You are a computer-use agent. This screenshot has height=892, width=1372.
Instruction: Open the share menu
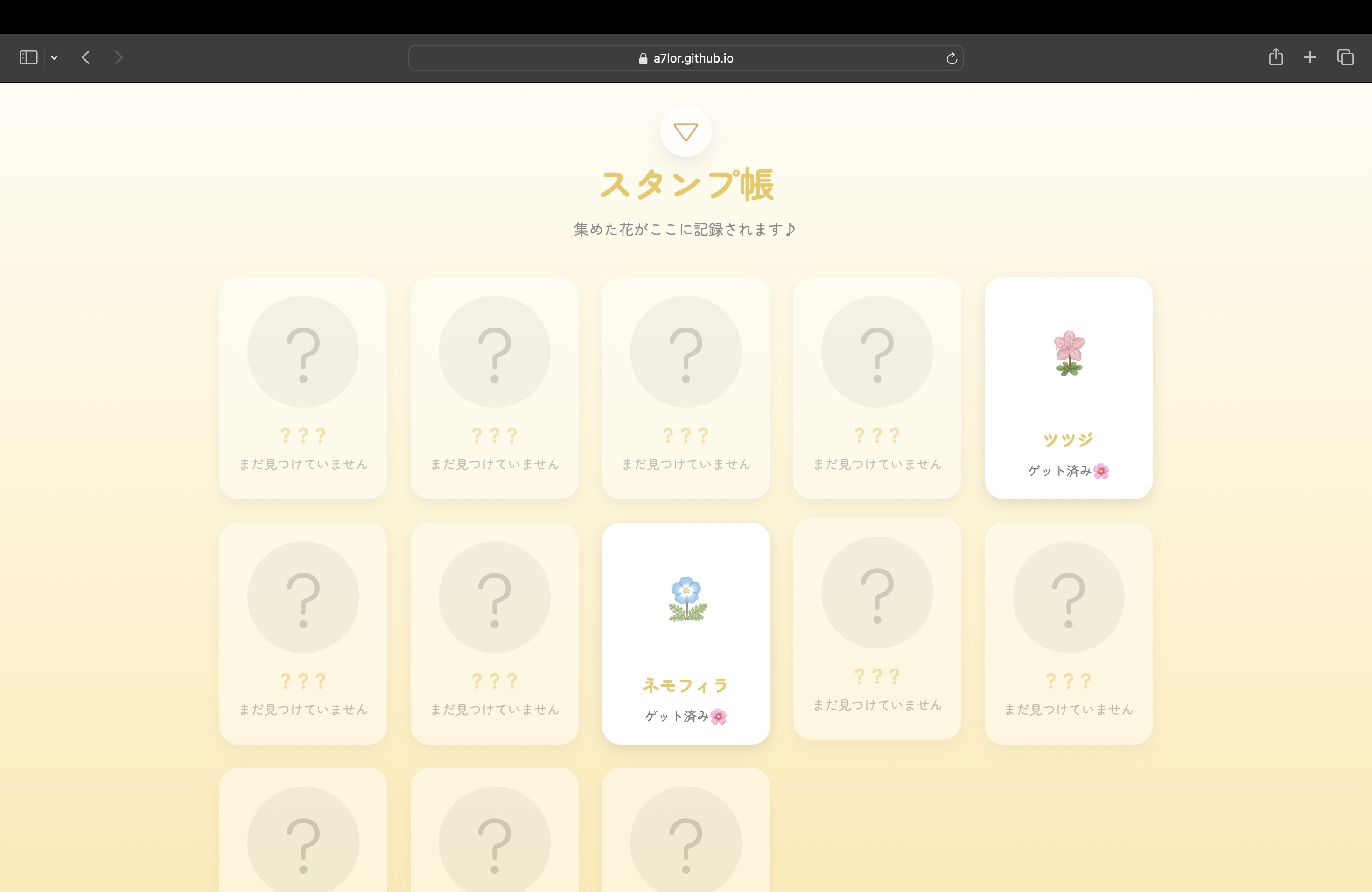[1276, 57]
